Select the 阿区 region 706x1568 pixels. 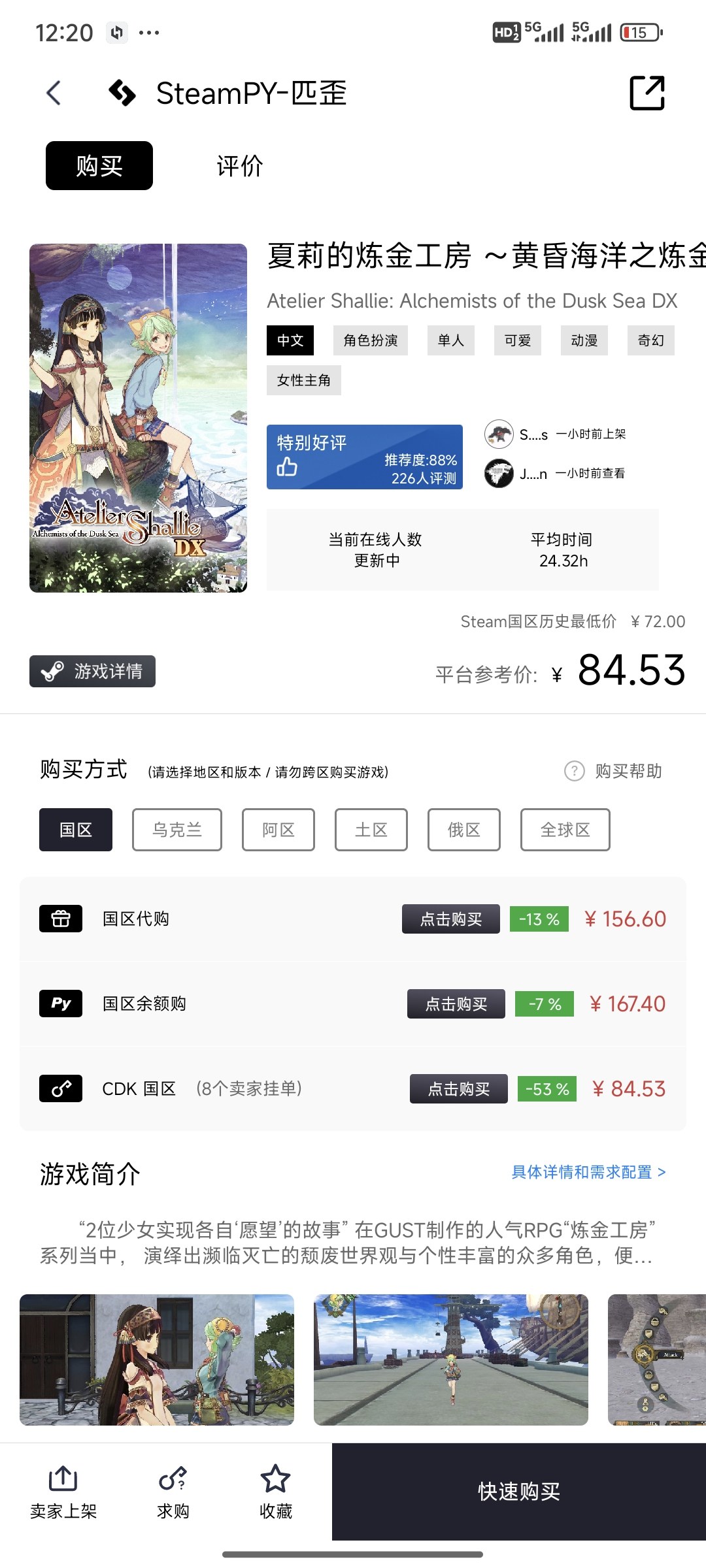click(x=278, y=830)
